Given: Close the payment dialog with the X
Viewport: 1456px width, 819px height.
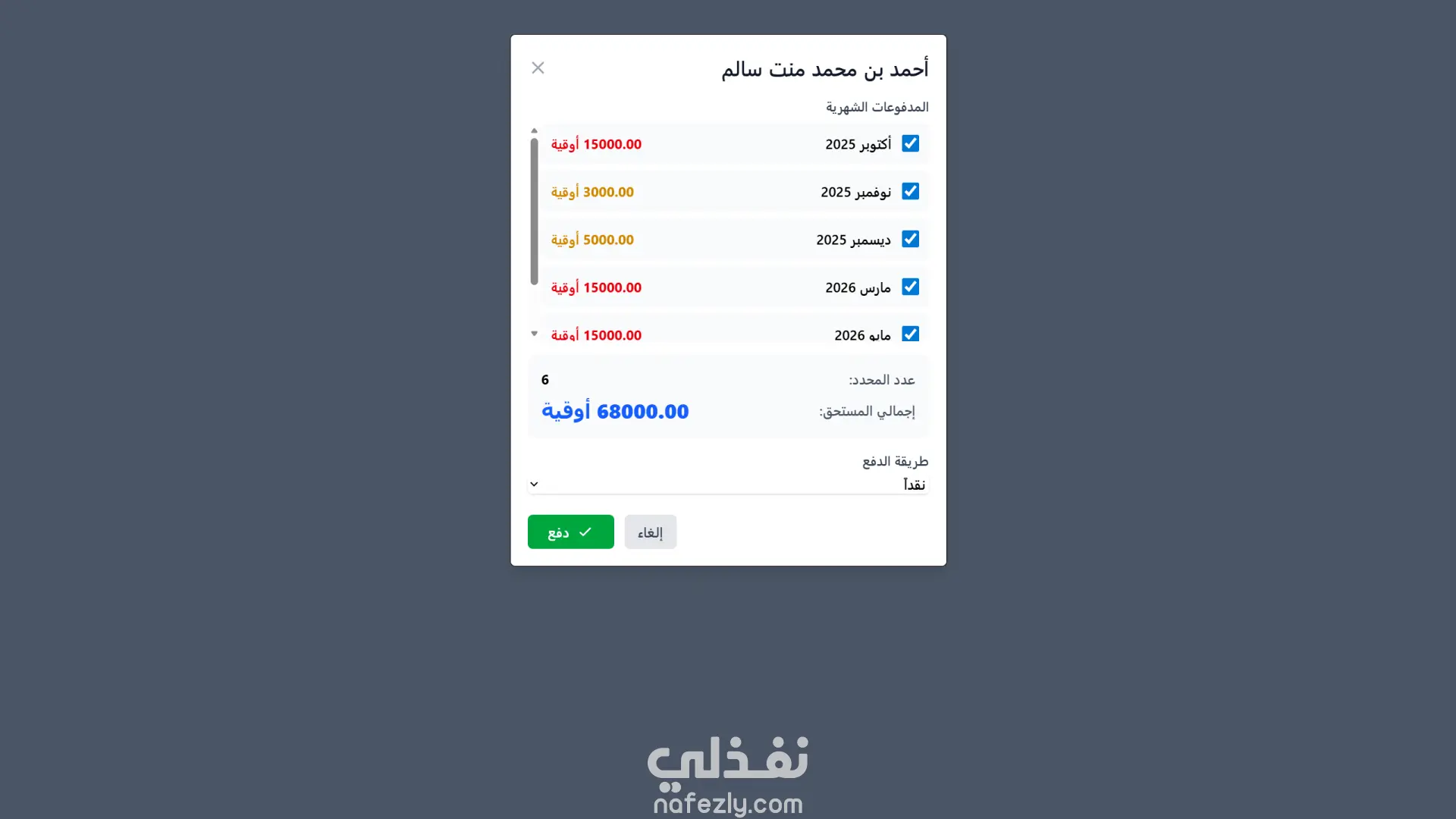Looking at the screenshot, I should click(538, 68).
